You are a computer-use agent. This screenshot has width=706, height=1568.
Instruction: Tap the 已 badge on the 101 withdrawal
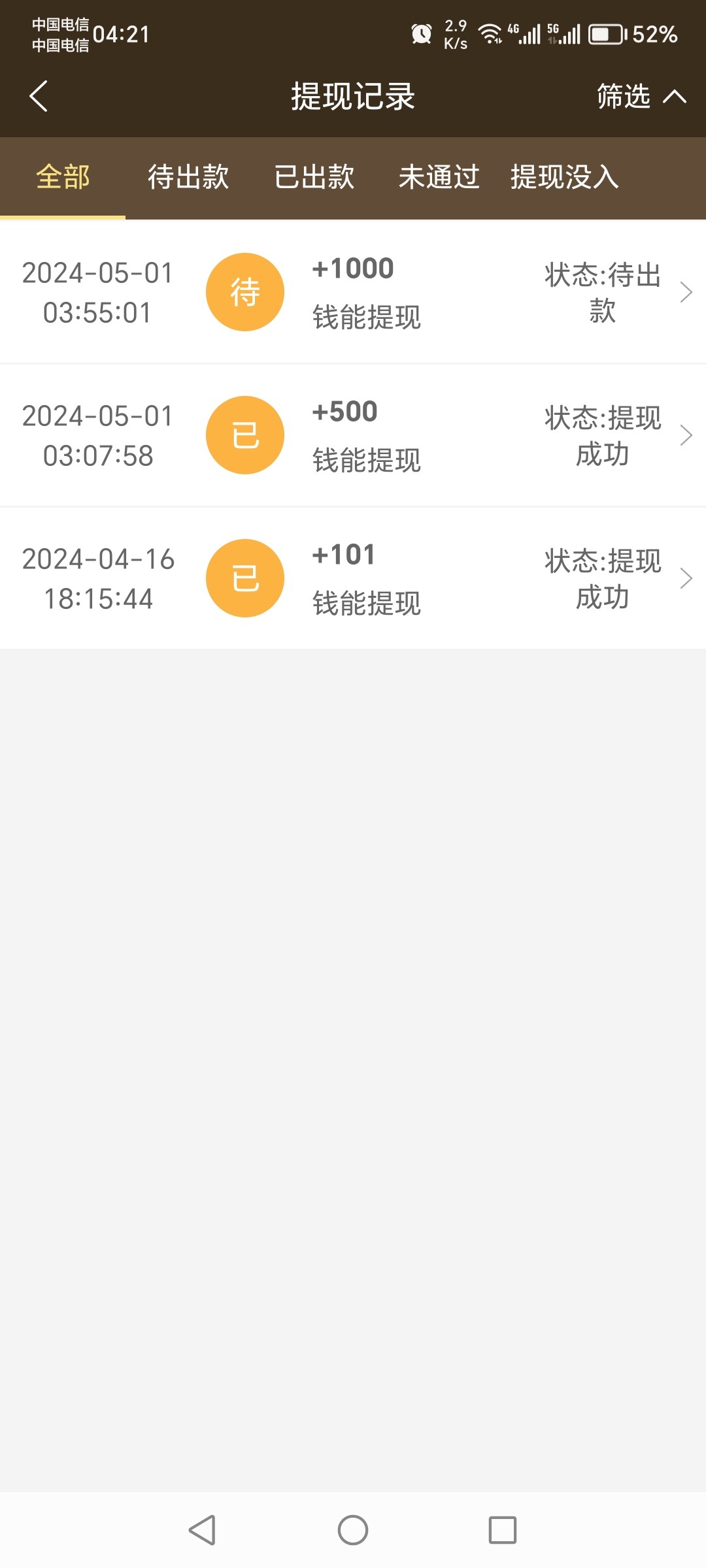245,578
